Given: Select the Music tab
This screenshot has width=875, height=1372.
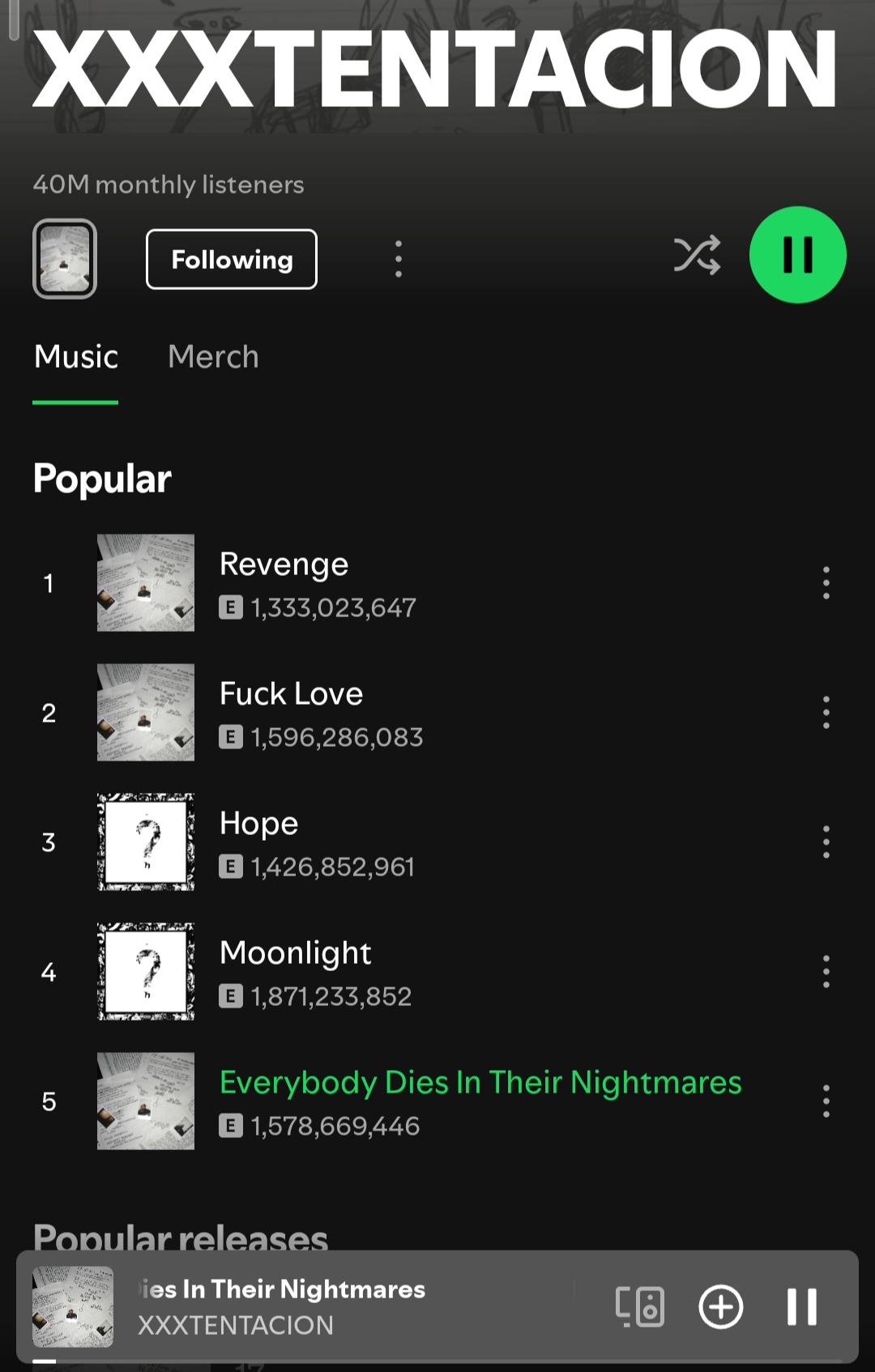Looking at the screenshot, I should click(x=76, y=356).
